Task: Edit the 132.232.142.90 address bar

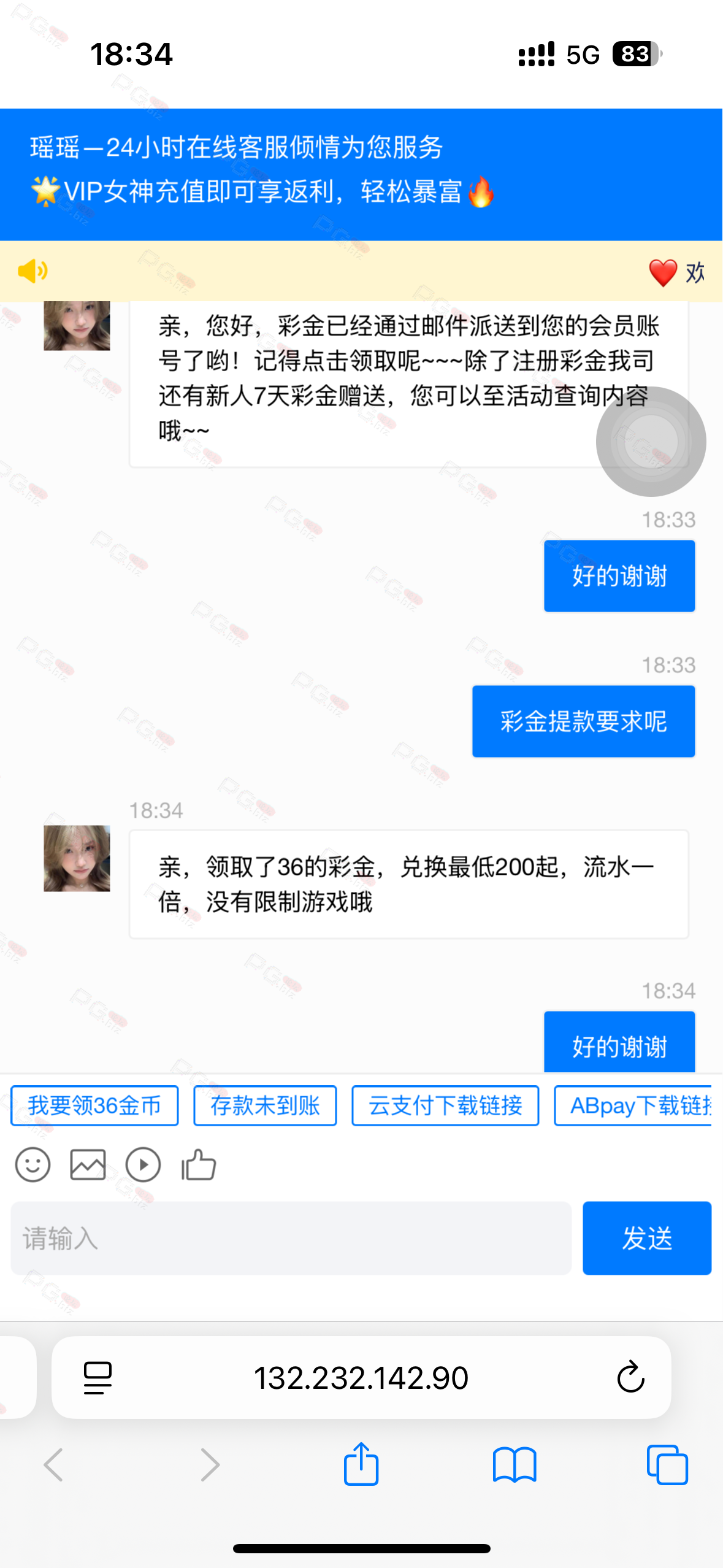Action: point(361,1377)
